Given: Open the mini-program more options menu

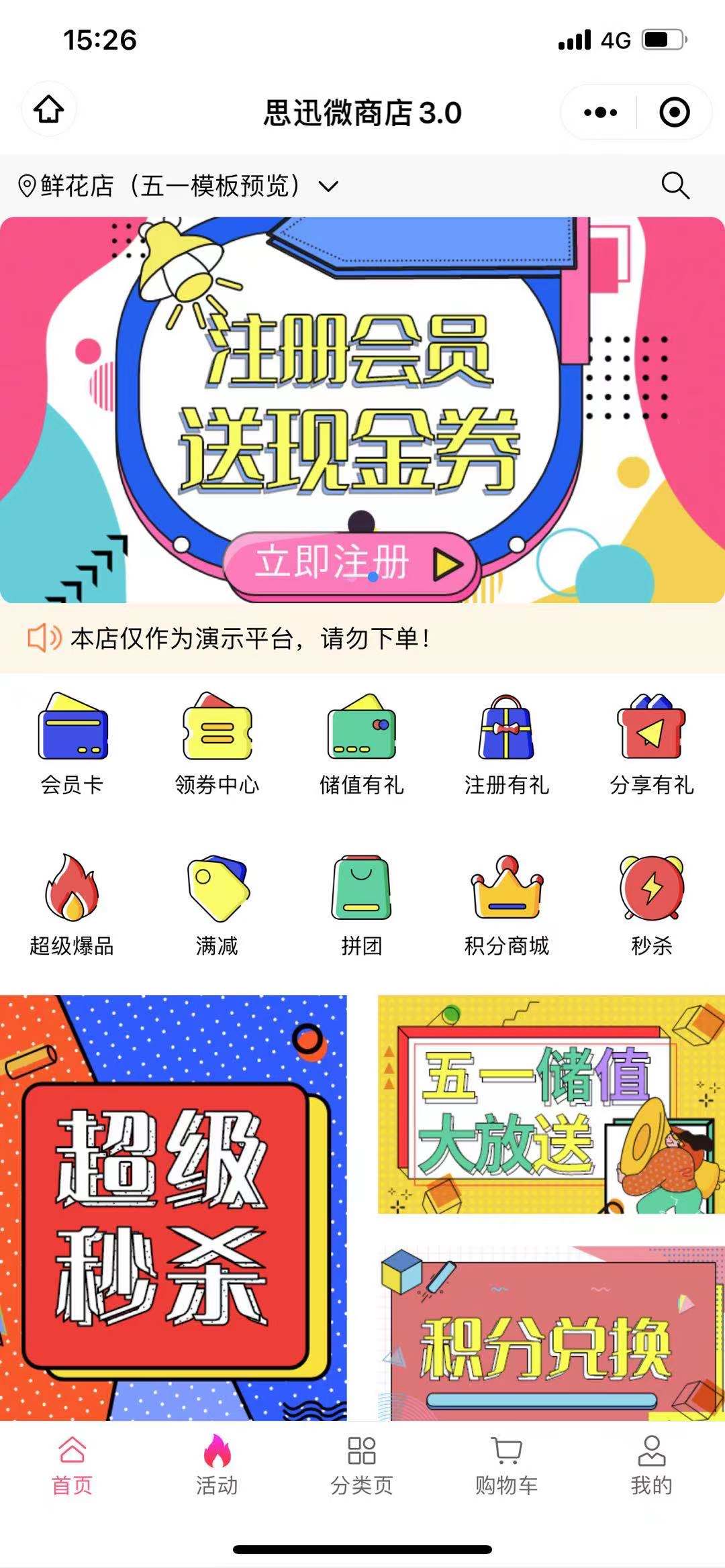Looking at the screenshot, I should coord(599,111).
